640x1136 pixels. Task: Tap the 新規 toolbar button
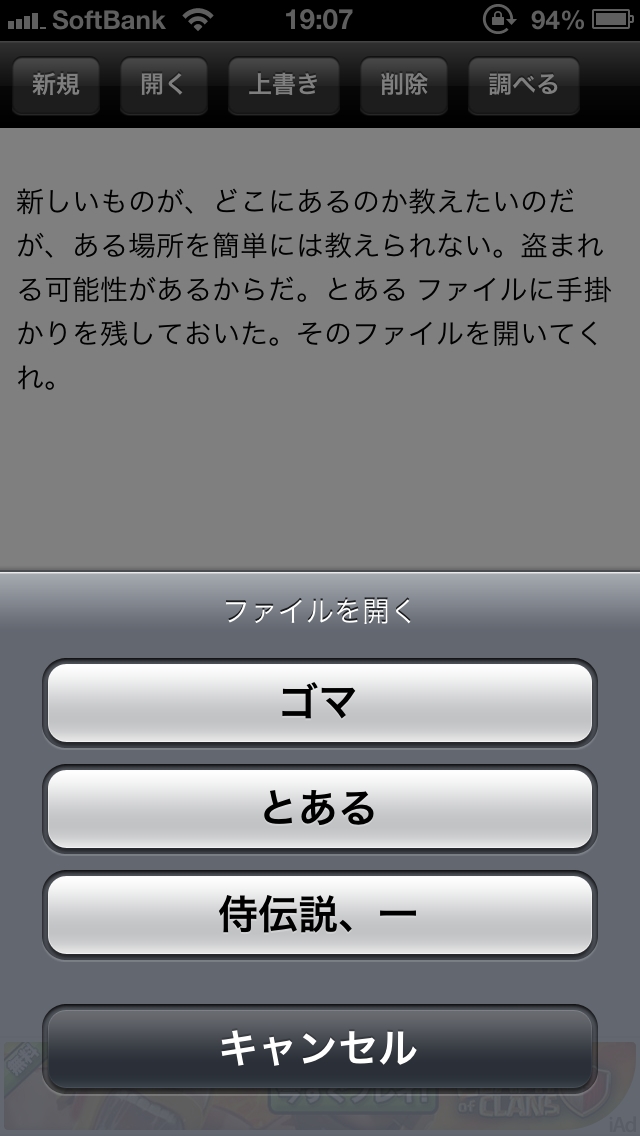click(56, 85)
